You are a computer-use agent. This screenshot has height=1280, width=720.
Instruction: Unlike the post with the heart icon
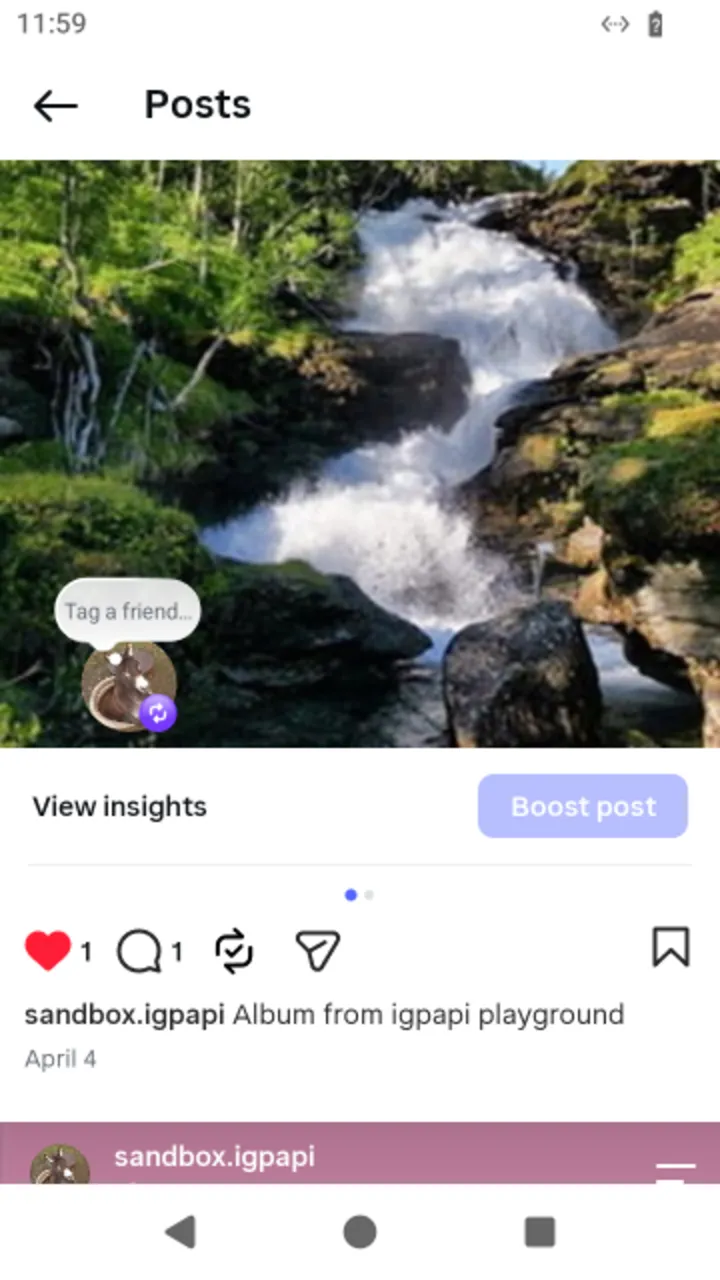(47, 951)
